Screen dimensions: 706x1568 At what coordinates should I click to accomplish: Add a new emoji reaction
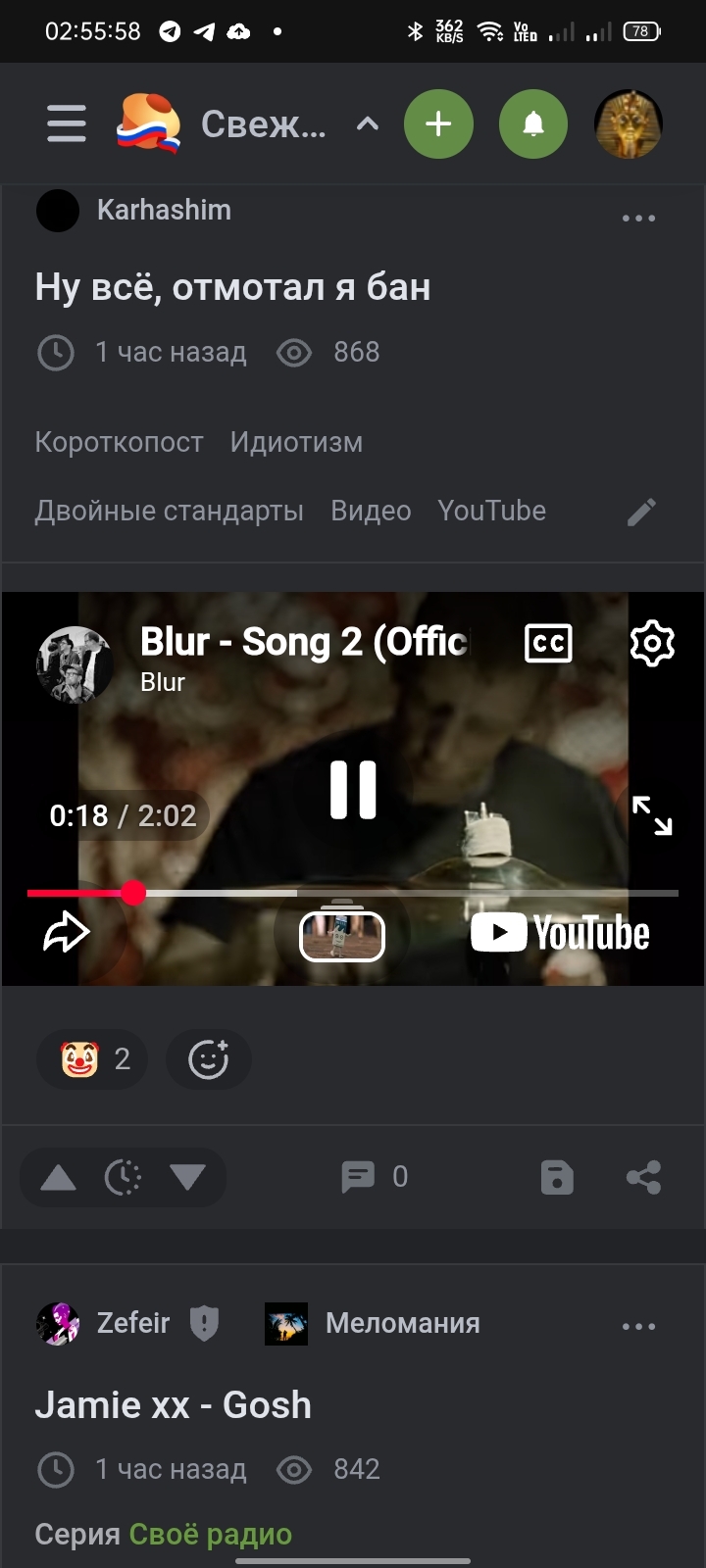click(209, 1059)
